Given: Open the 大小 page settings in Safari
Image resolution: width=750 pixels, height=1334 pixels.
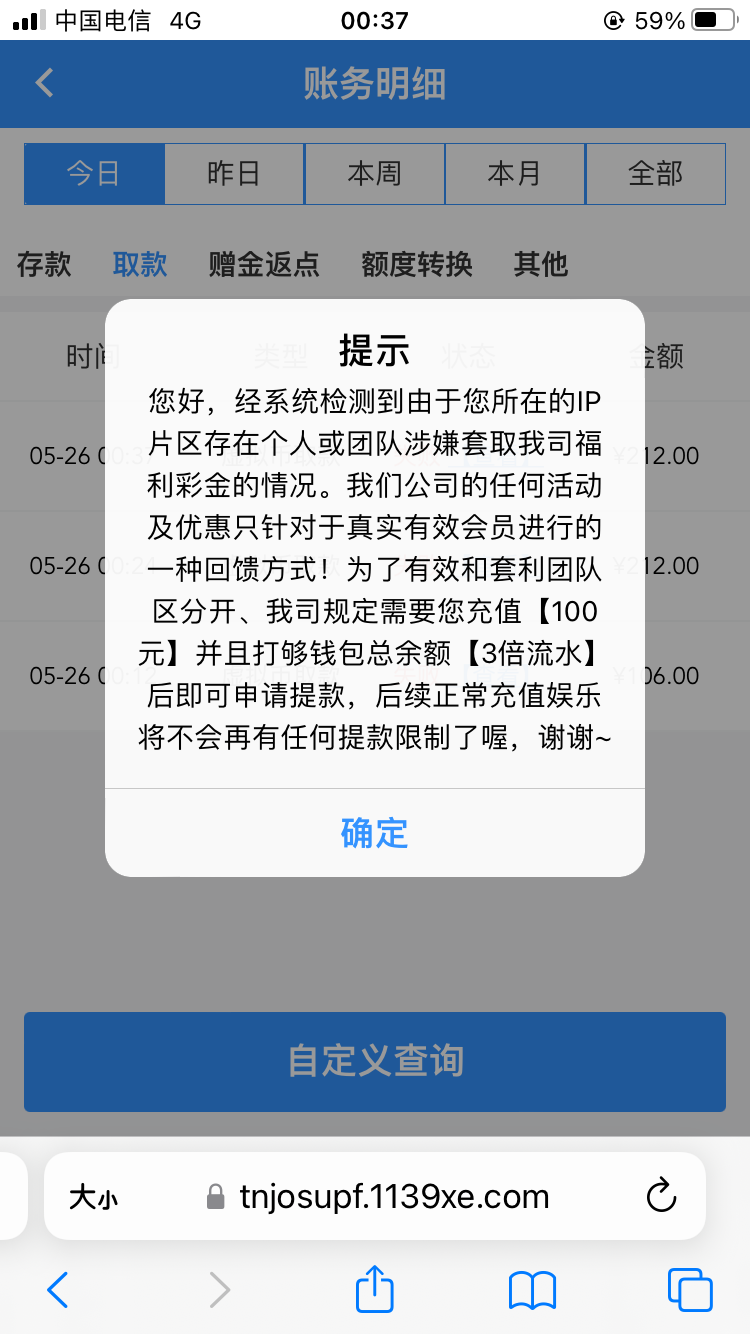Looking at the screenshot, I should (93, 1197).
